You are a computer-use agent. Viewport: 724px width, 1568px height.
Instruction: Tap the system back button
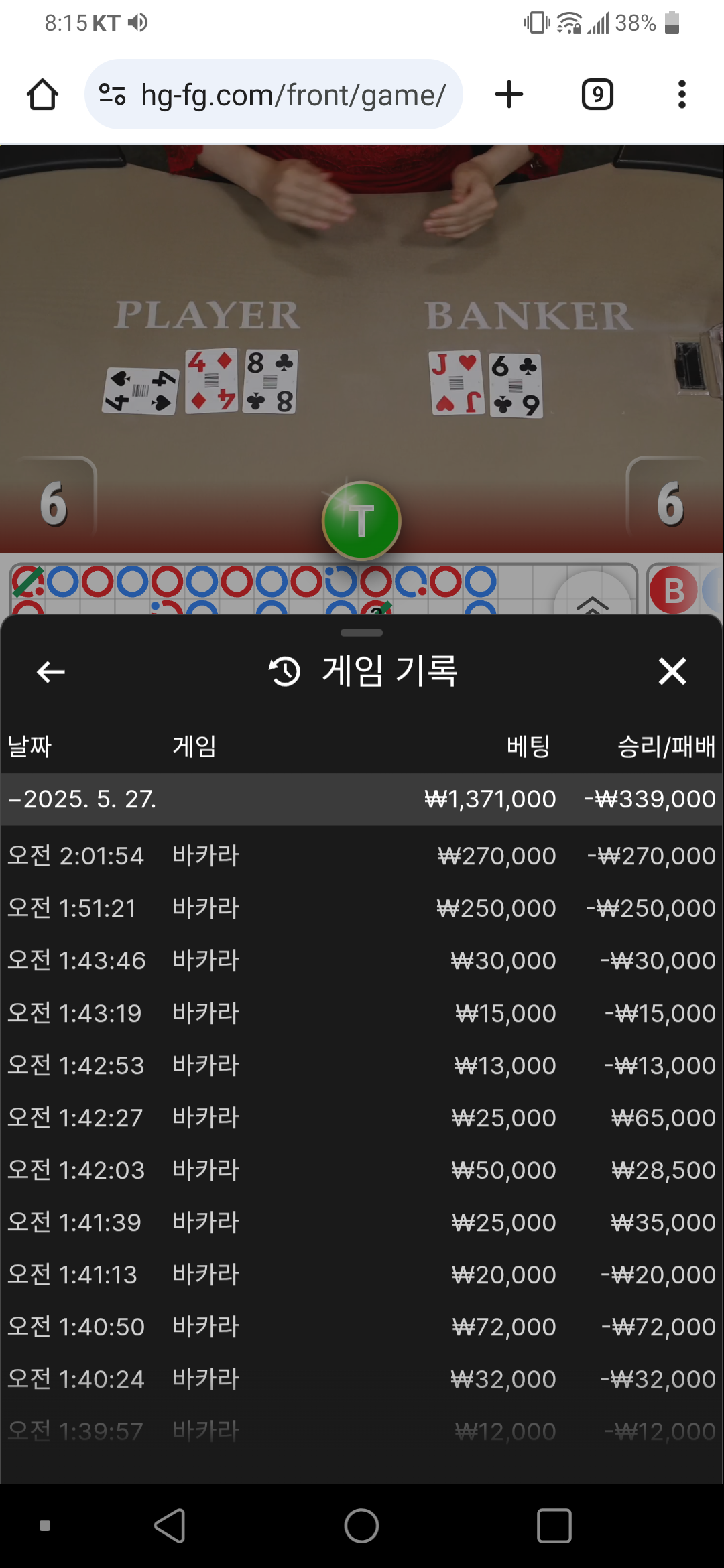(170, 1526)
